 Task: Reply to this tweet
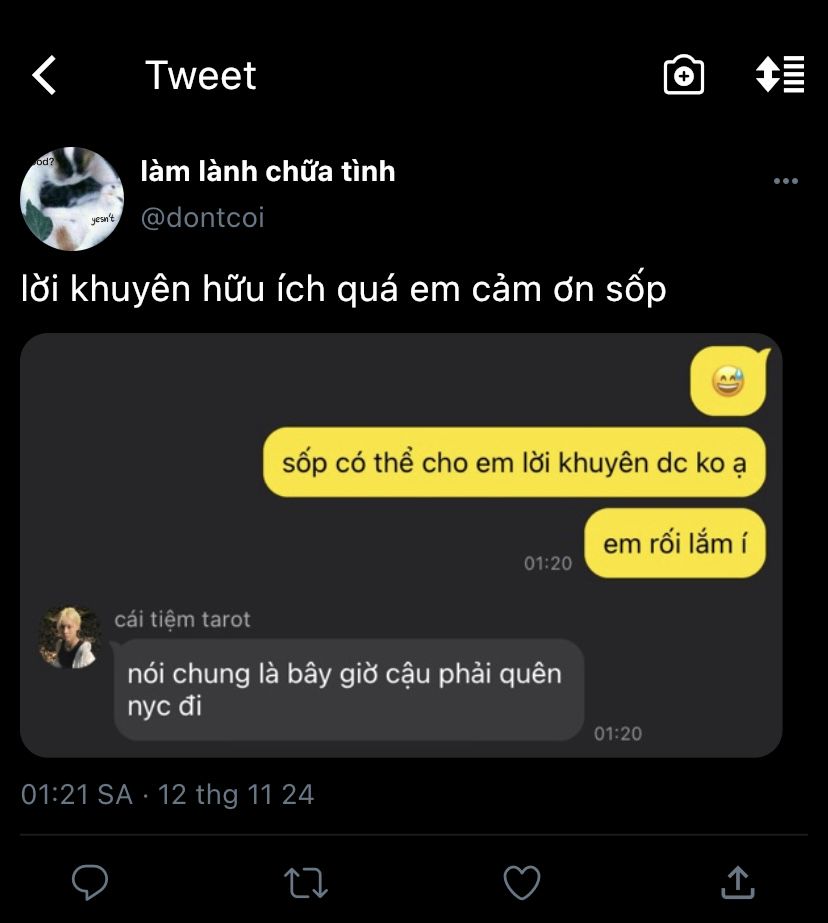[x=90, y=882]
